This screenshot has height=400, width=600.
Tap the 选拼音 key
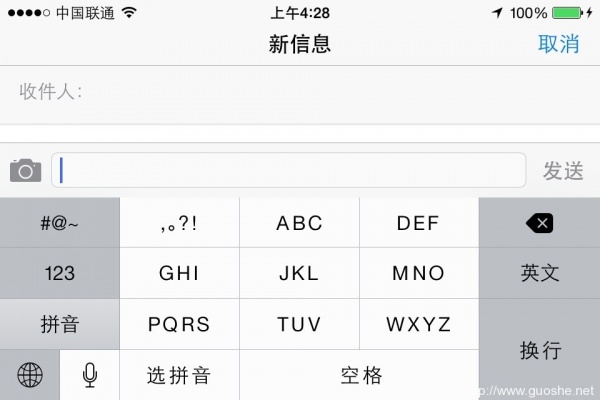tap(179, 375)
